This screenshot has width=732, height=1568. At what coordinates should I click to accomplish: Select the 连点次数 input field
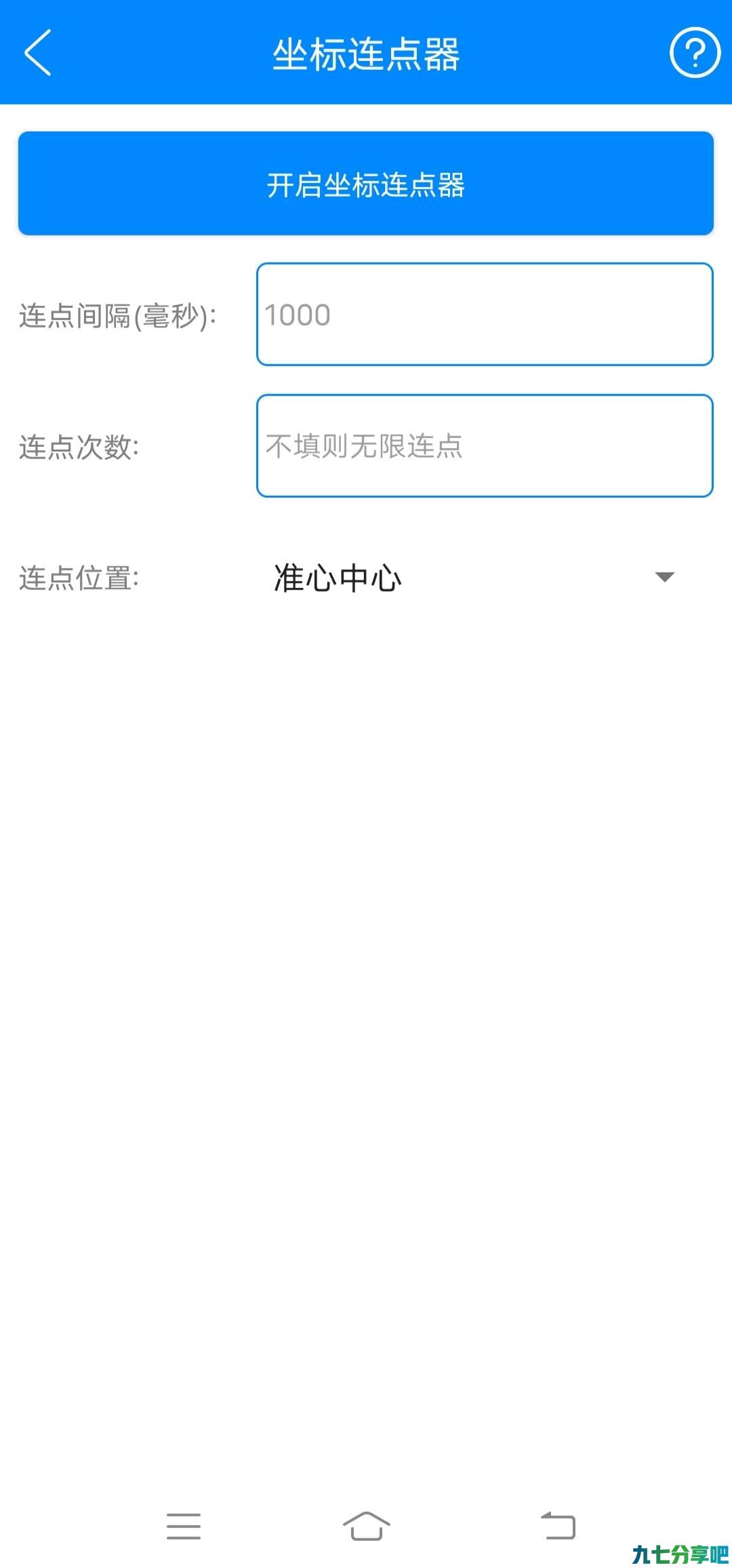point(485,446)
